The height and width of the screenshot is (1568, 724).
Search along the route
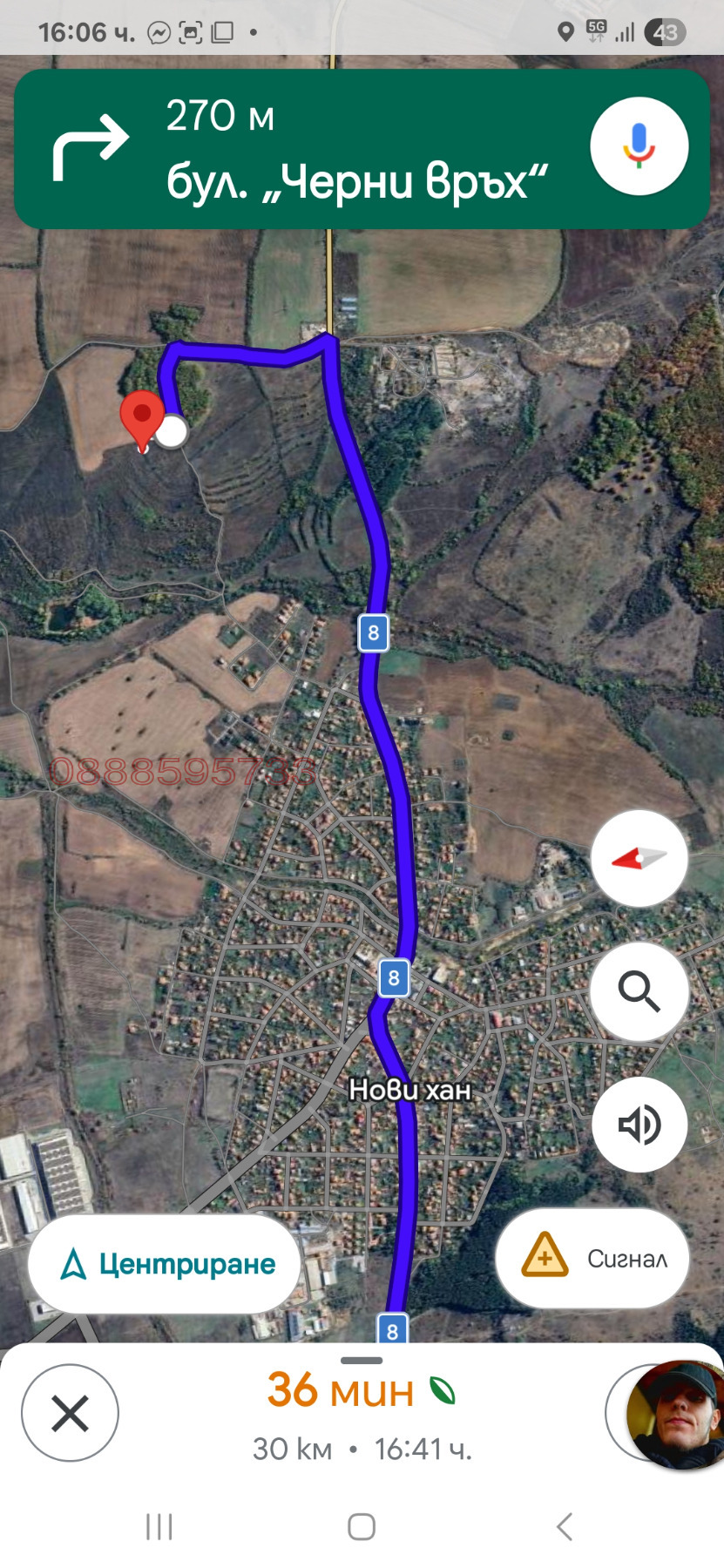(639, 991)
